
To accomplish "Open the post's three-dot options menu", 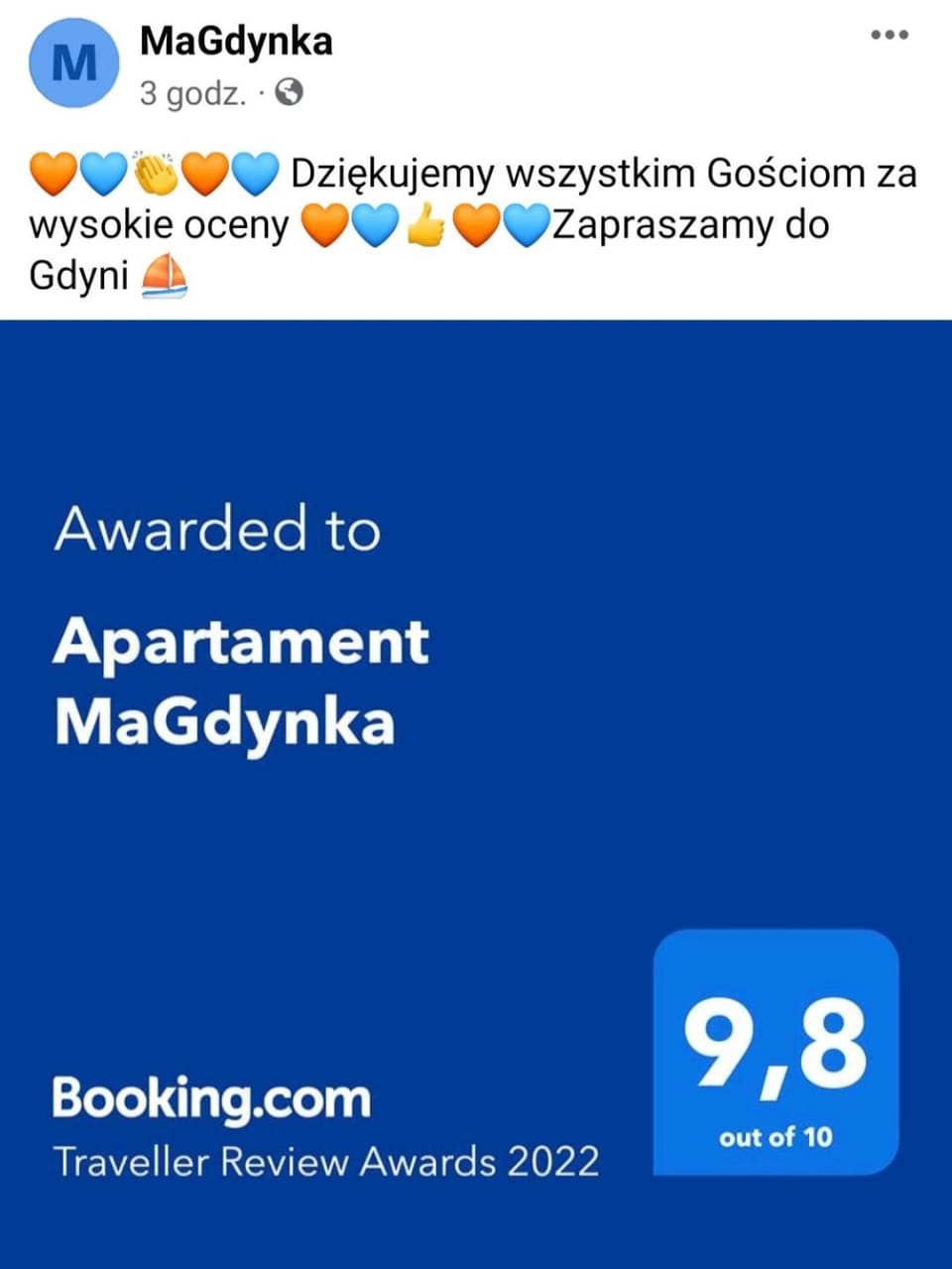I will click(x=889, y=36).
